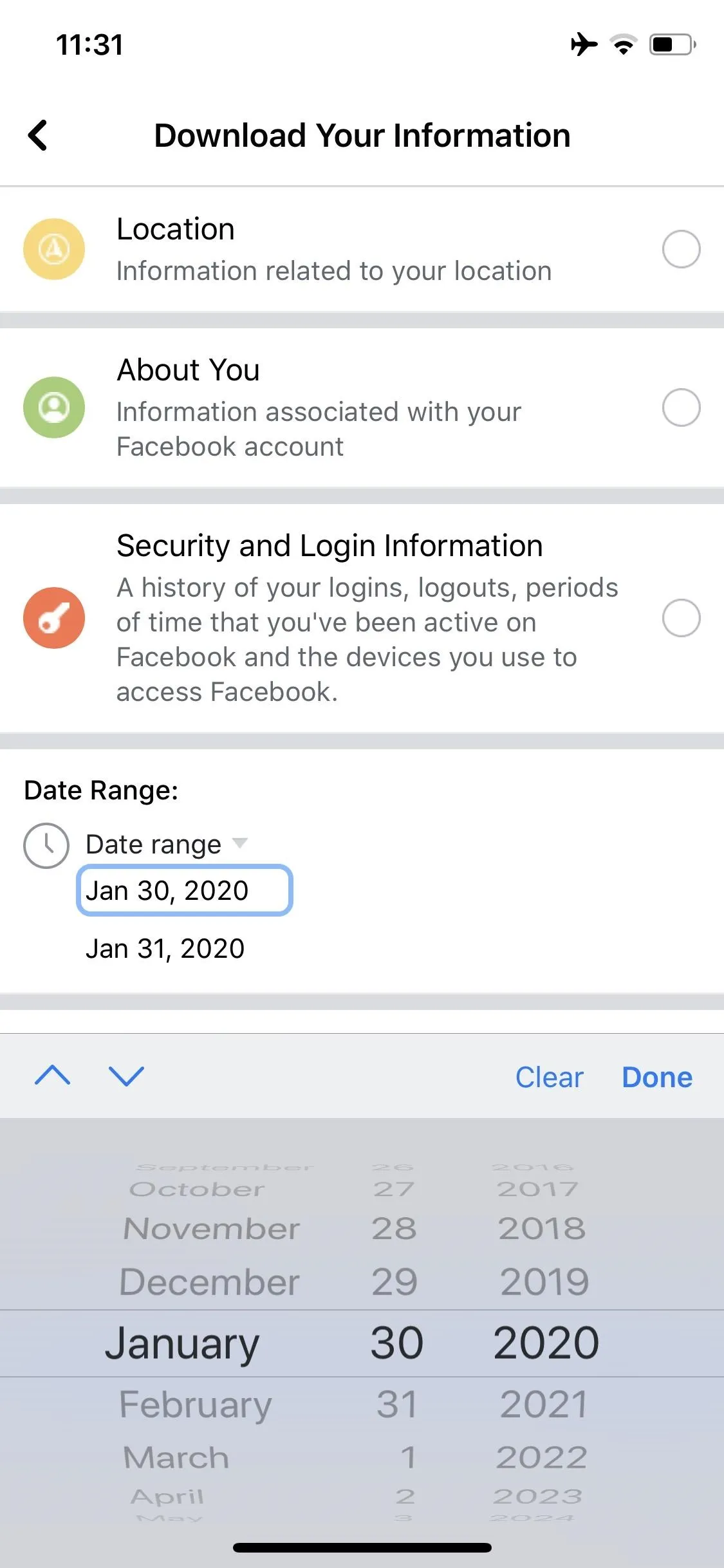Pick December in the month wheel
Screen dimensions: 724x1568
click(x=210, y=1282)
